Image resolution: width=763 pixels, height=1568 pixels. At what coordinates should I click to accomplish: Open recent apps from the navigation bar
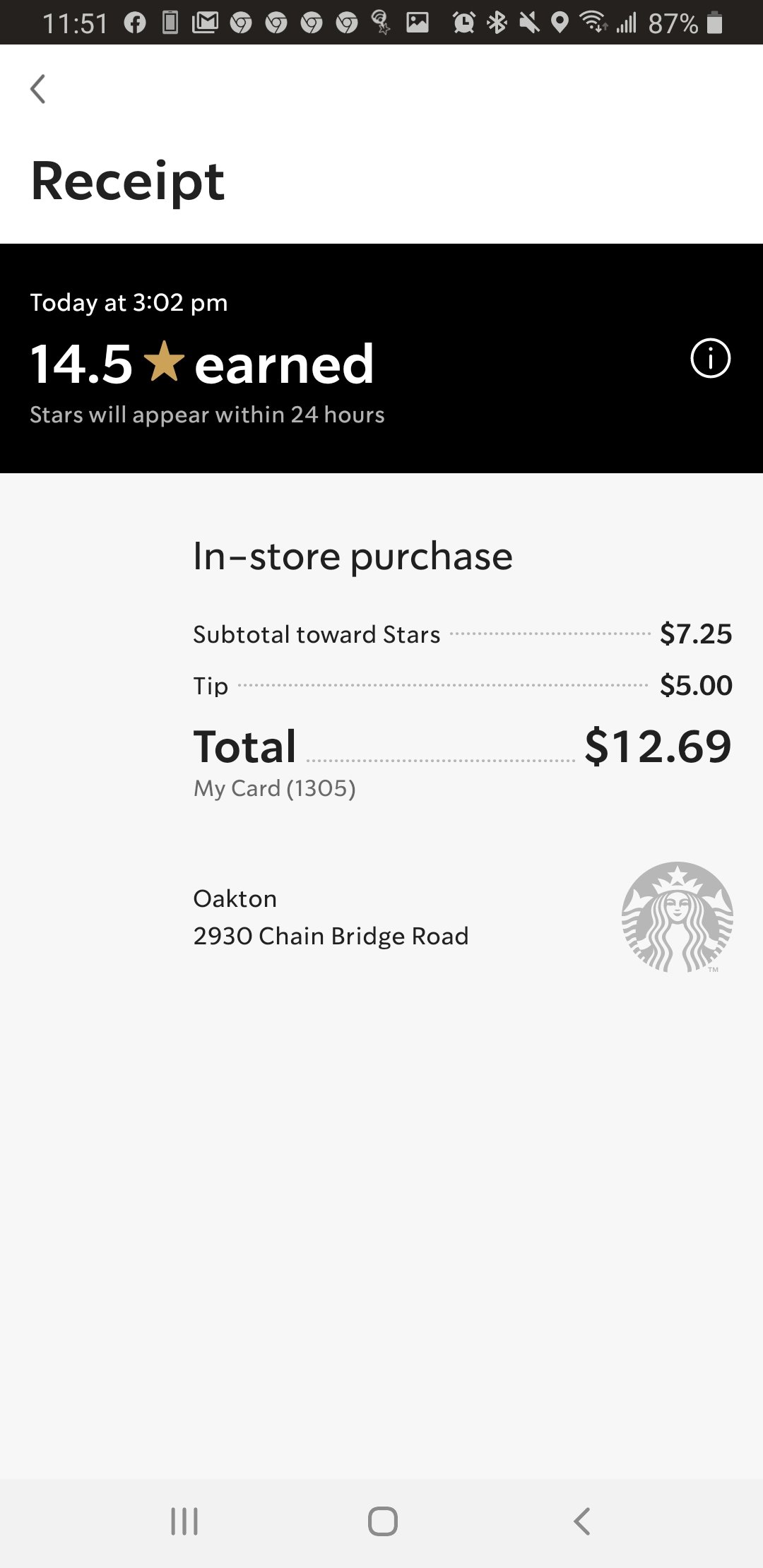pos(184,1521)
